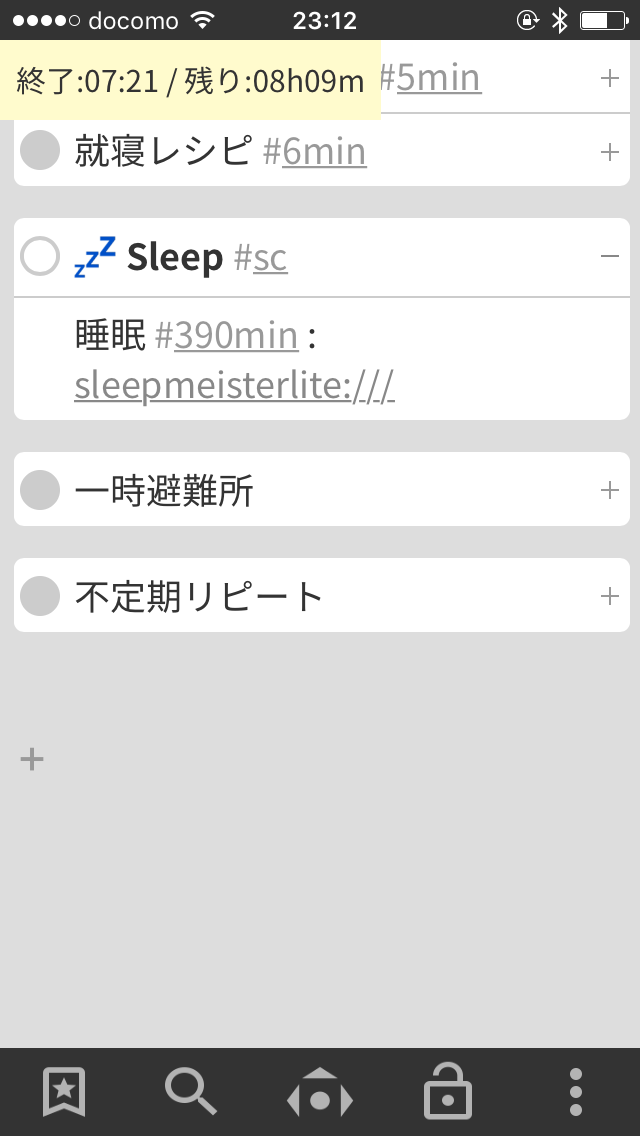Image resolution: width=640 pixels, height=1136 pixels.
Task: Expand the 不定期リピート item
Action: tap(610, 596)
